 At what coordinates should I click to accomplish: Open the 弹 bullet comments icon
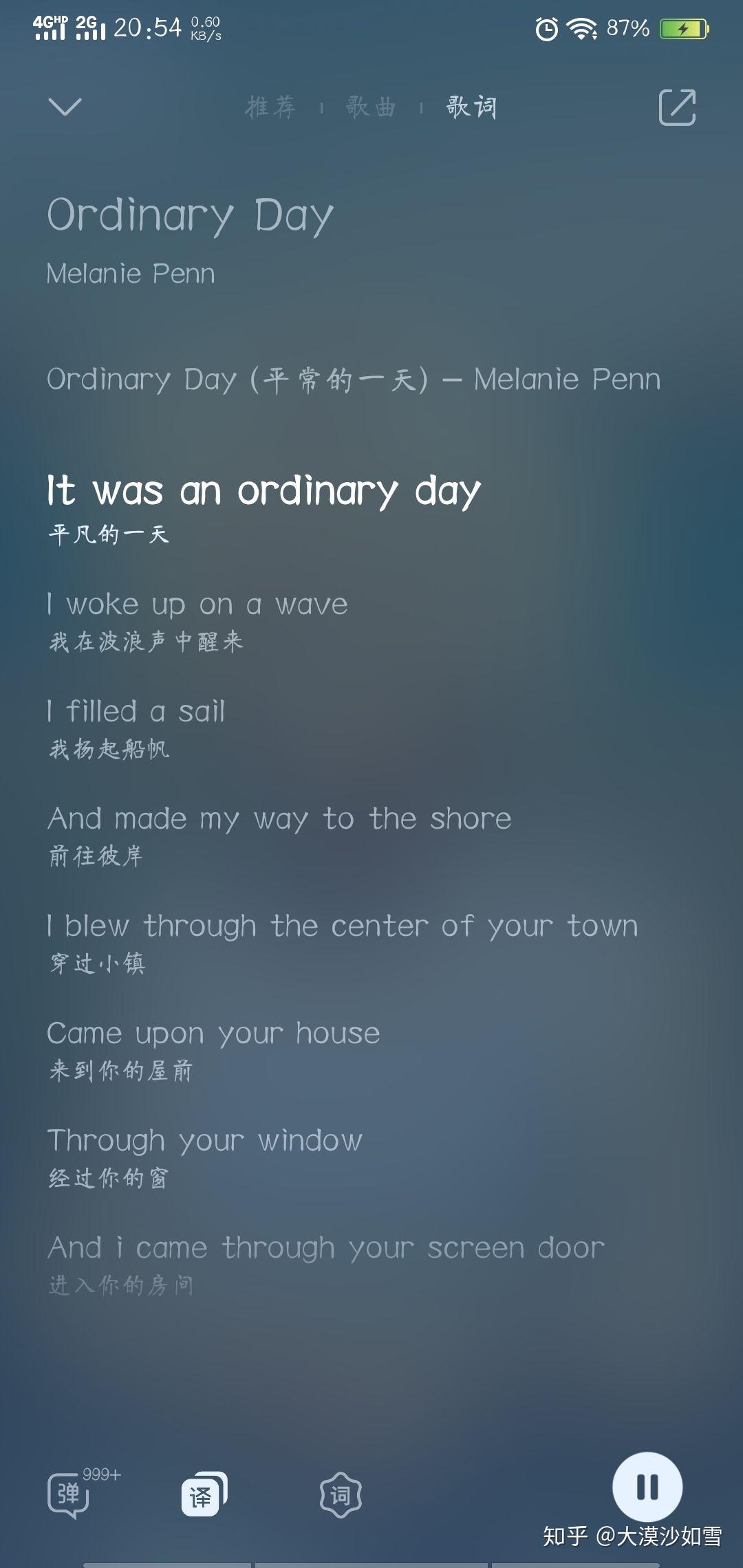[69, 1494]
